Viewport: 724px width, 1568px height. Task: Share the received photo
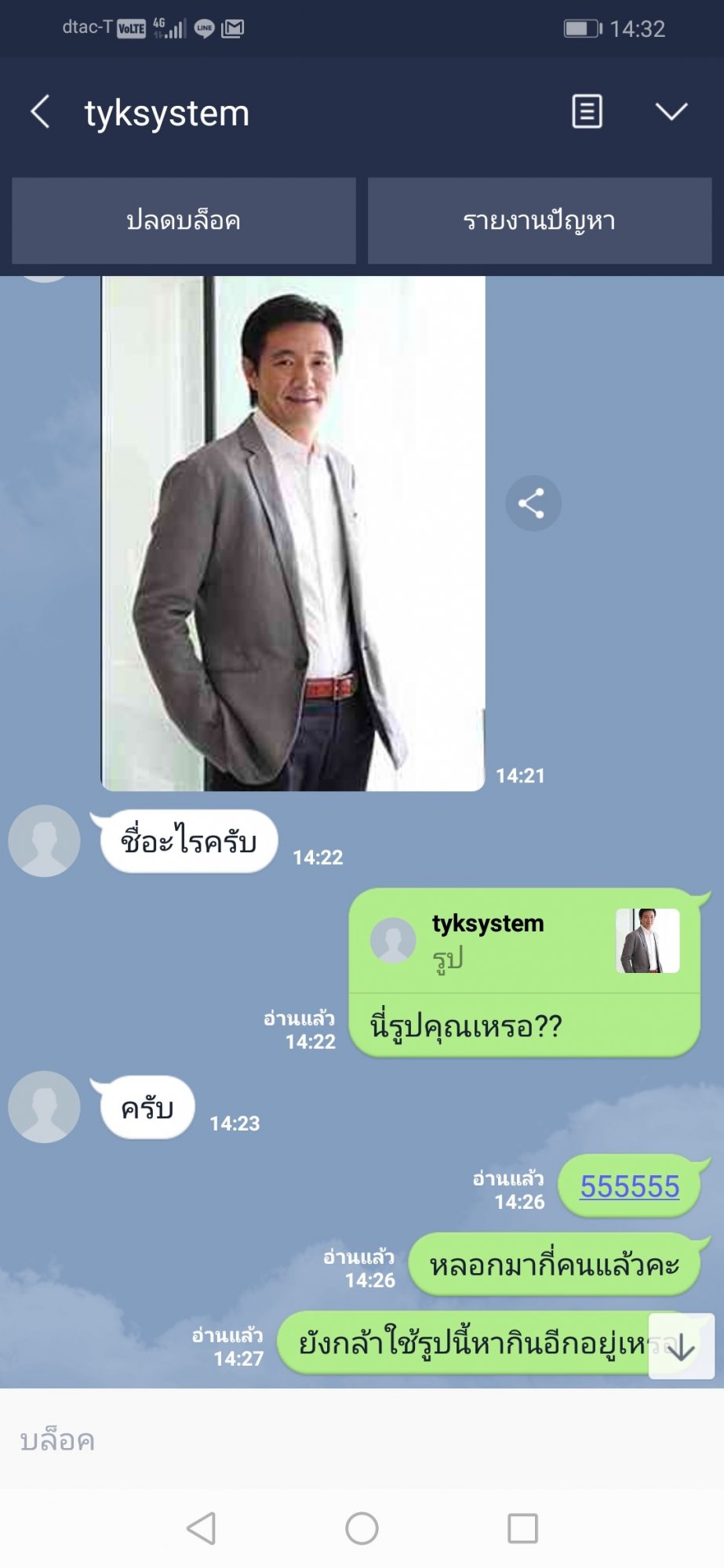[533, 503]
